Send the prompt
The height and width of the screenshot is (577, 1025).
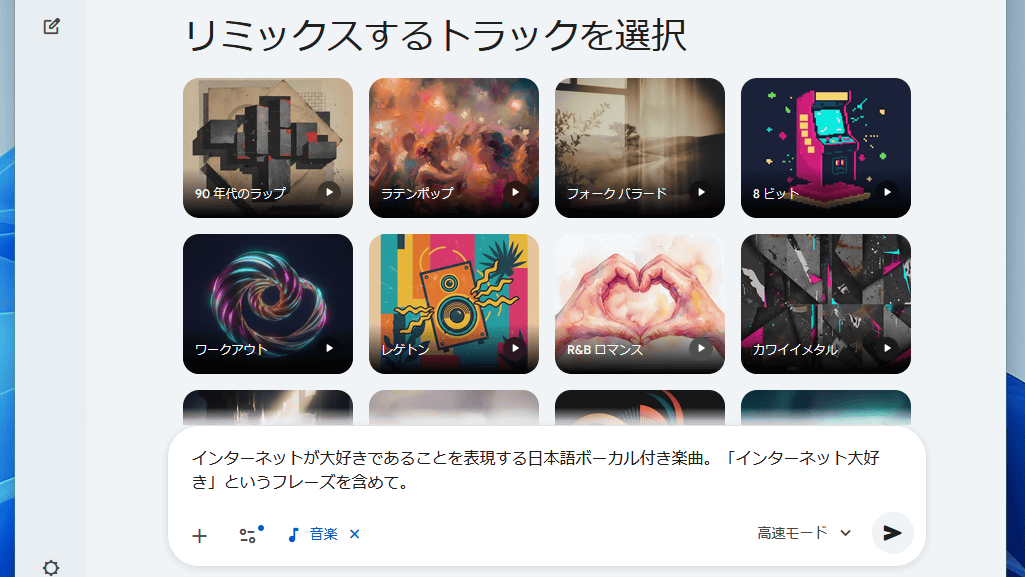[x=892, y=533]
